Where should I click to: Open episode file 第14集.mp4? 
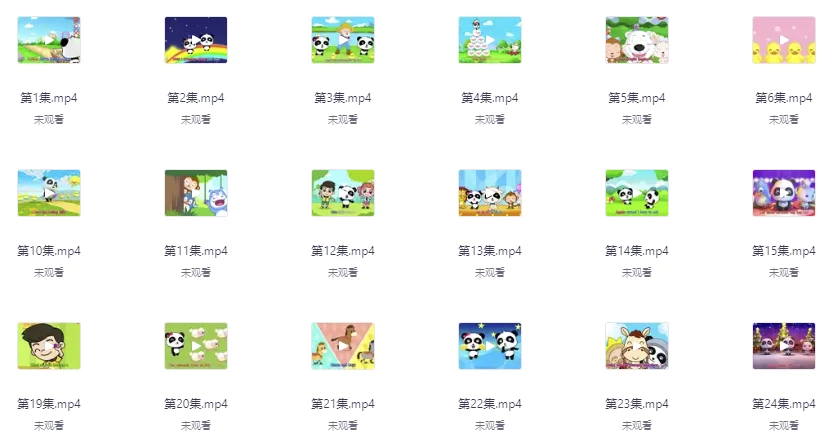[x=637, y=193]
